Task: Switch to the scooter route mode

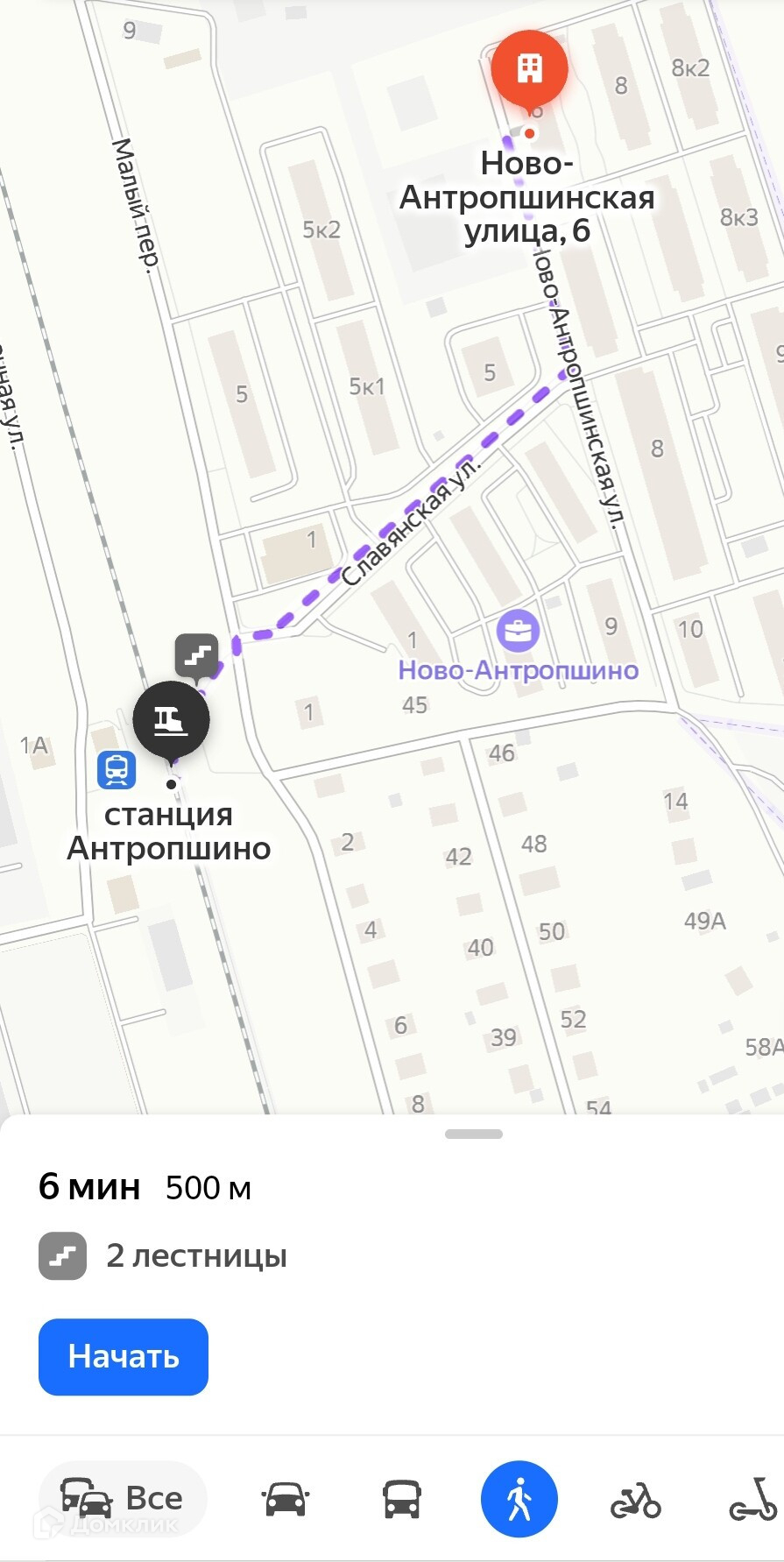Action: [752, 1499]
